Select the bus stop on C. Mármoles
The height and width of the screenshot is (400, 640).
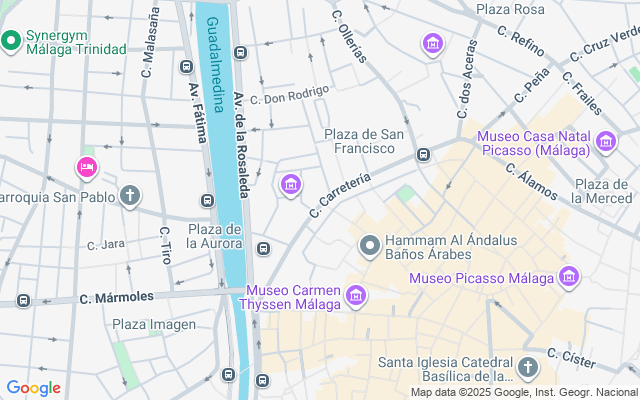(22, 300)
